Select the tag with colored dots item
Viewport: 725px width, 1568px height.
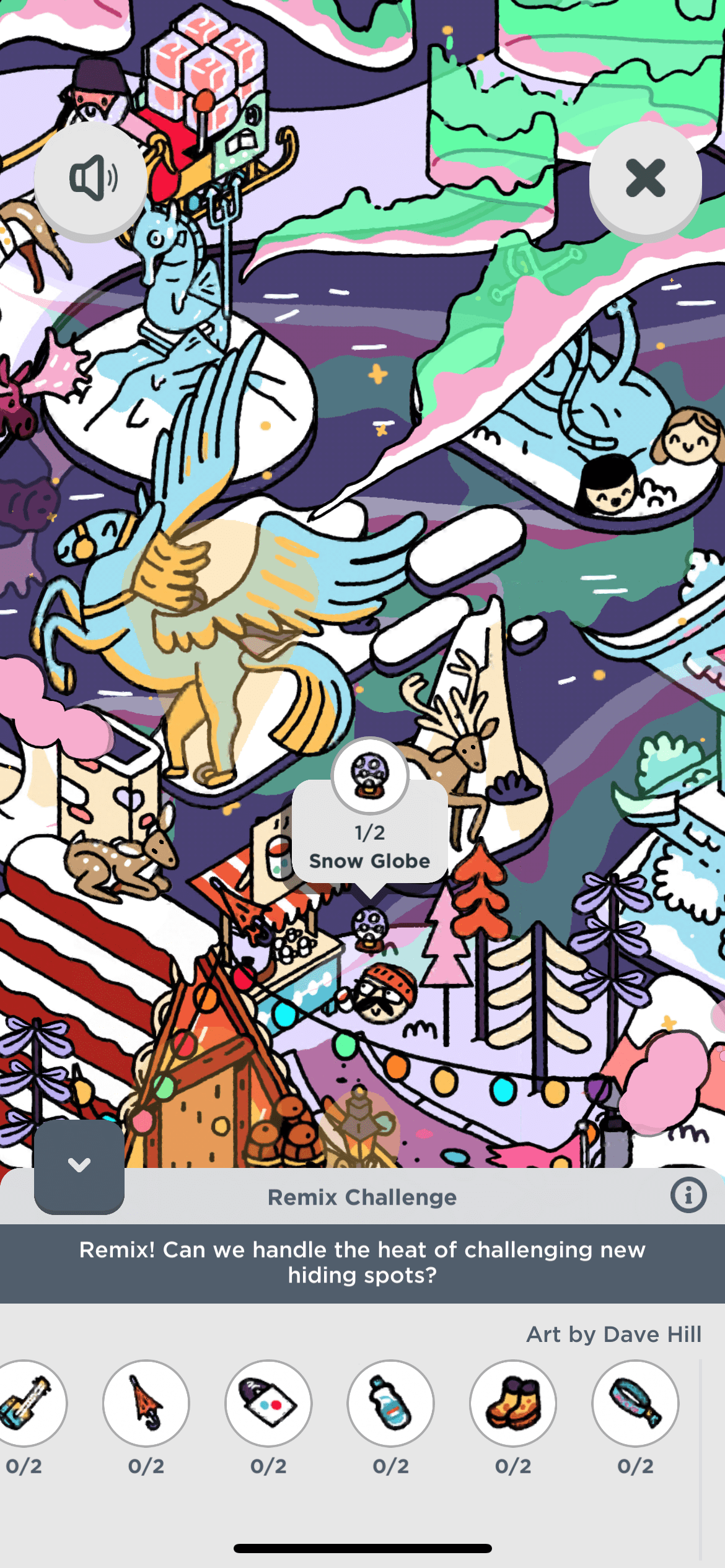pos(268,1403)
